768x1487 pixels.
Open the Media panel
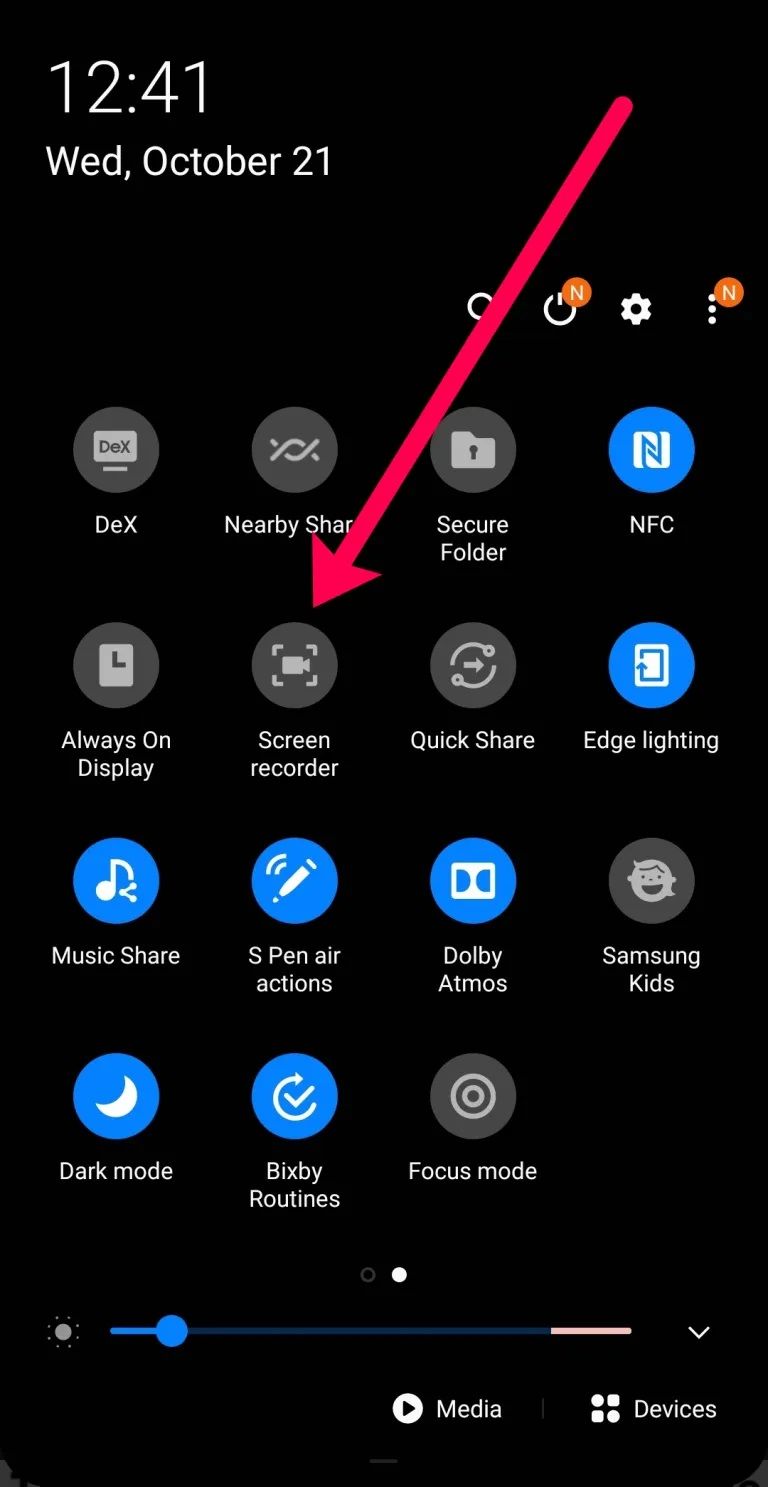point(447,1408)
